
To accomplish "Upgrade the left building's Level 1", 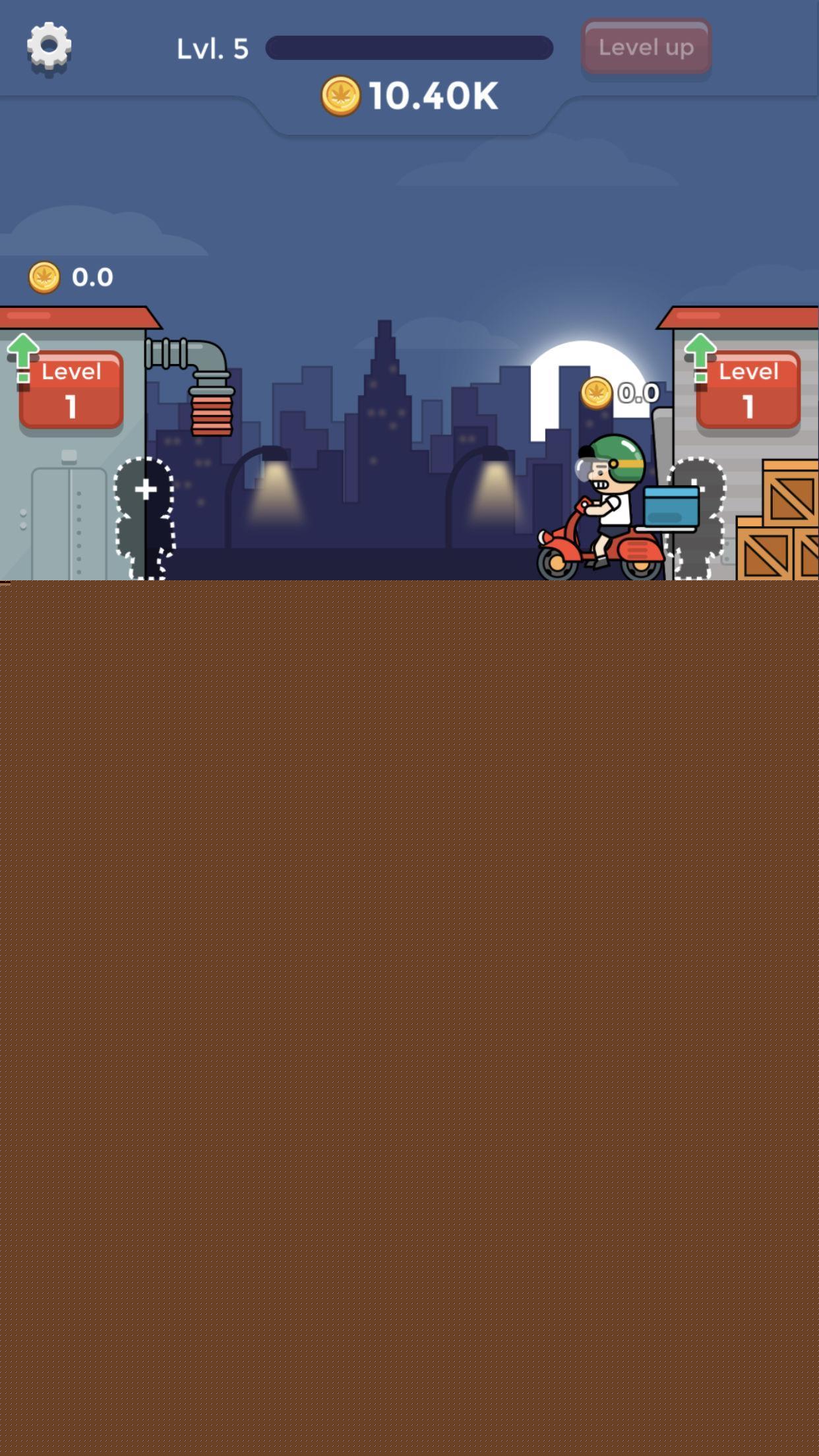I will (x=71, y=389).
